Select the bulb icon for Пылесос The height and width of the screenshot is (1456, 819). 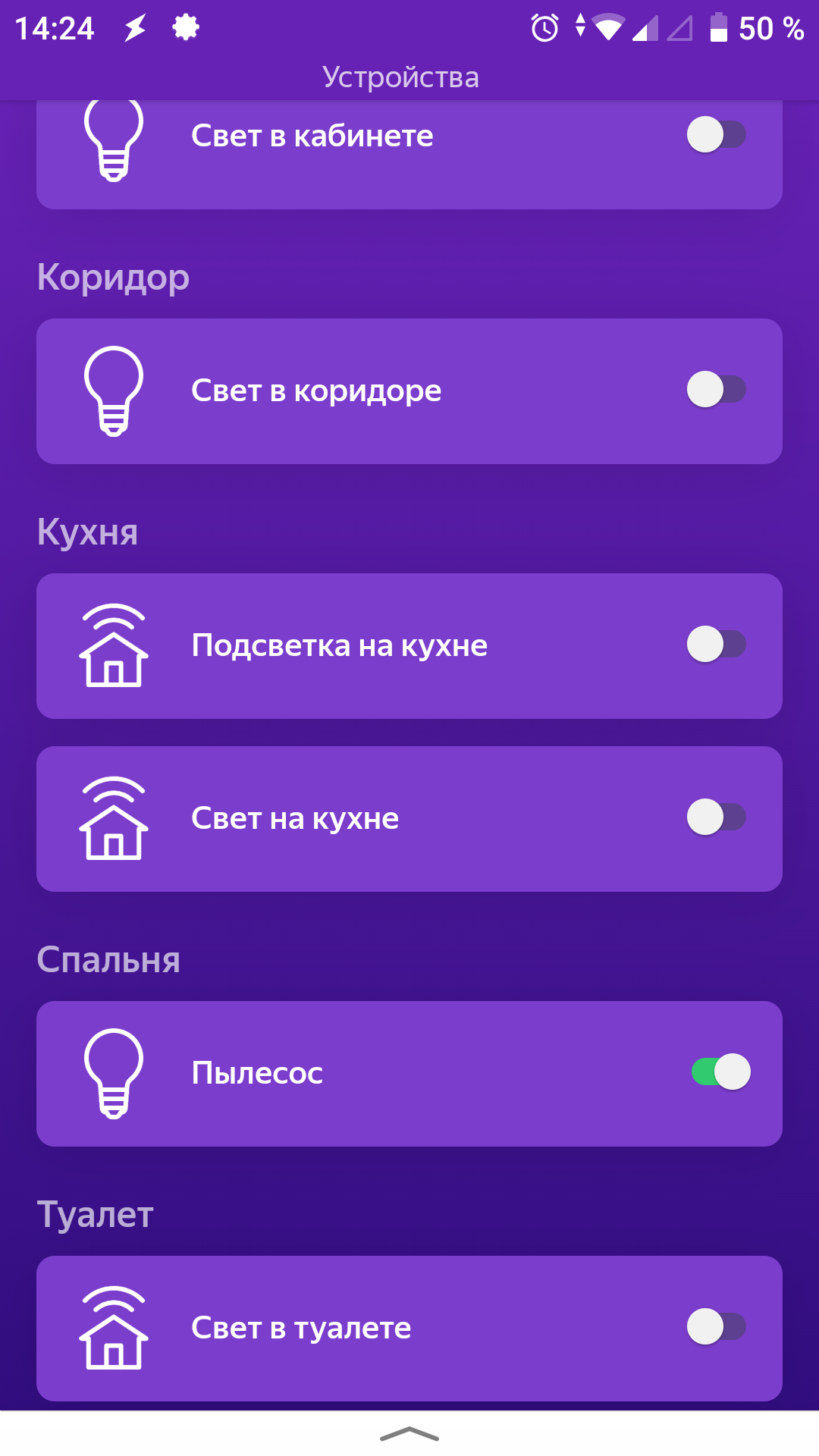[x=114, y=1072]
